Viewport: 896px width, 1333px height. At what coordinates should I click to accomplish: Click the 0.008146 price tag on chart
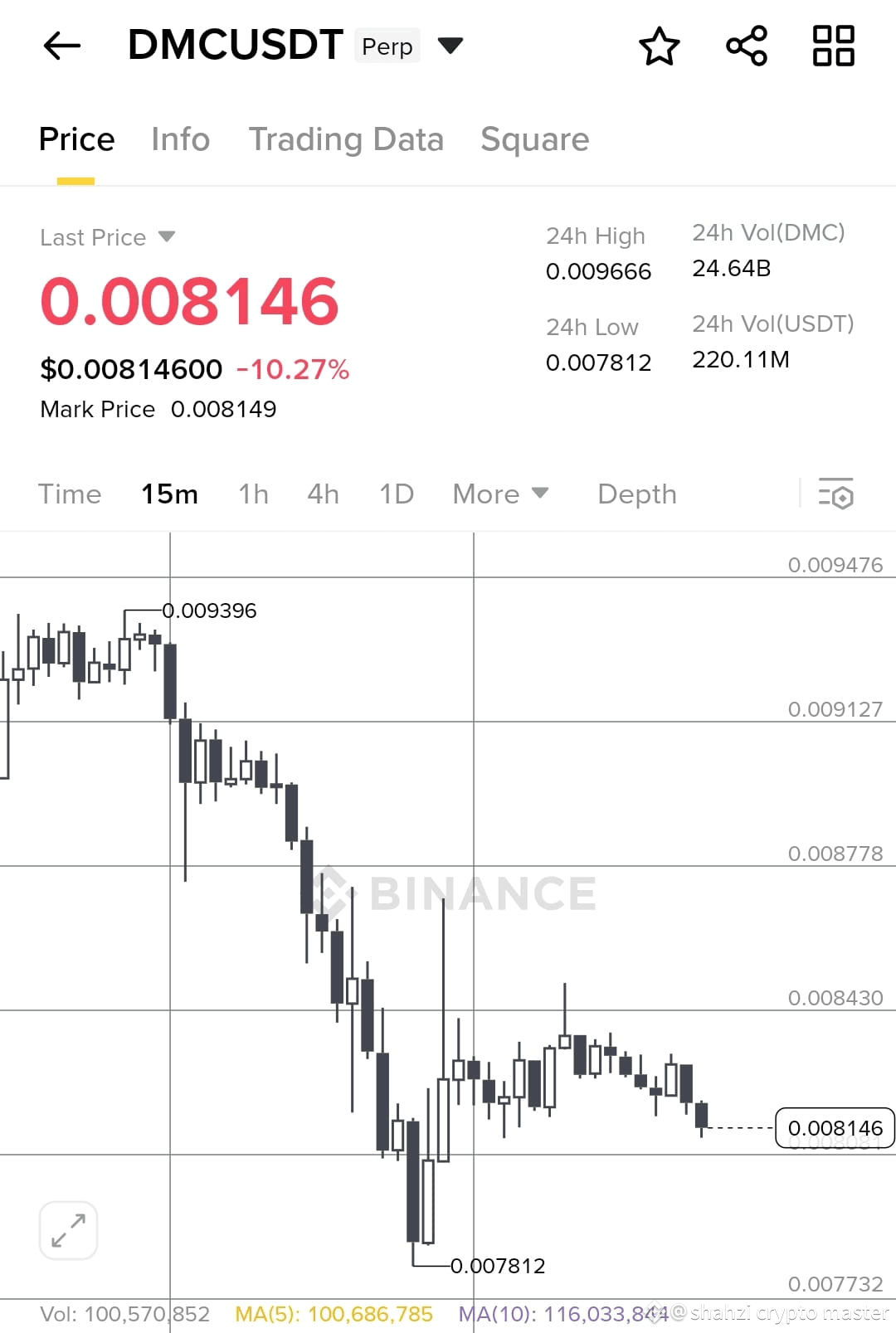(x=835, y=1127)
